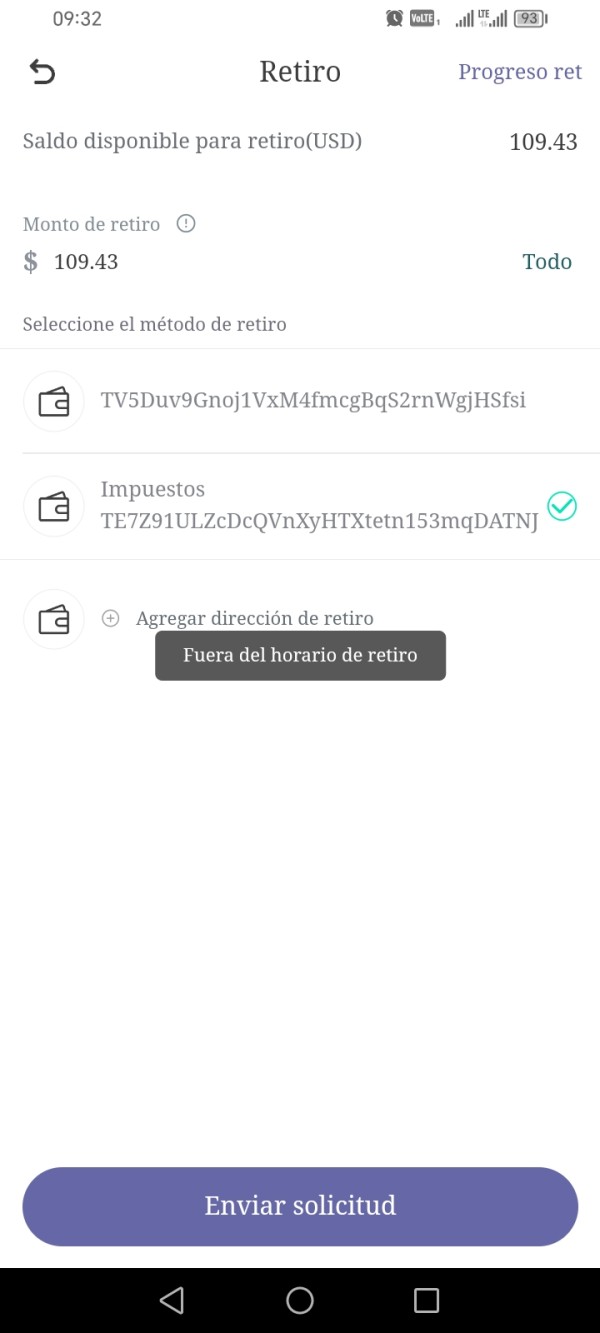Choose the wallet address starting with TV5Duv9
Screen dimensions: 600x1333
300,401
